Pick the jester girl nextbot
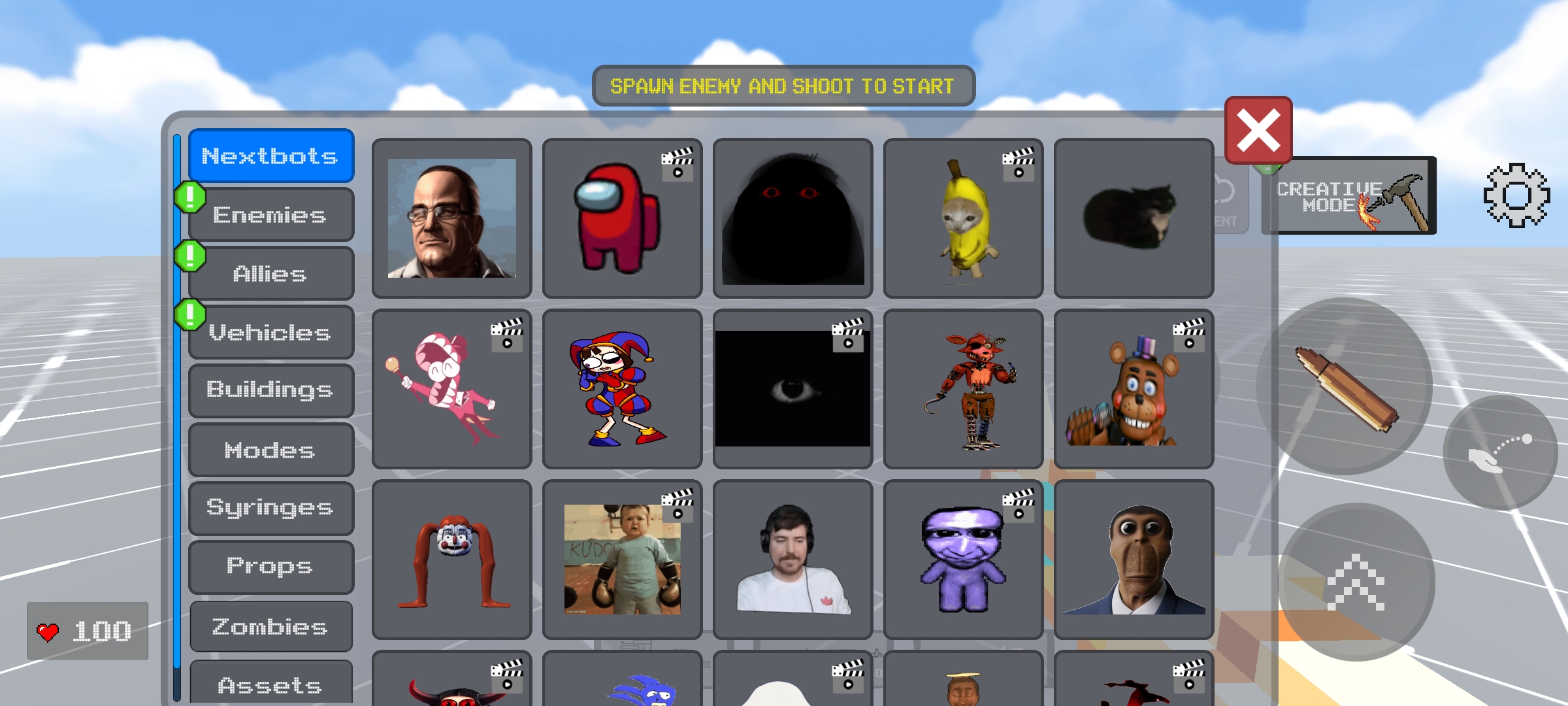This screenshot has width=1568, height=706. (x=622, y=389)
